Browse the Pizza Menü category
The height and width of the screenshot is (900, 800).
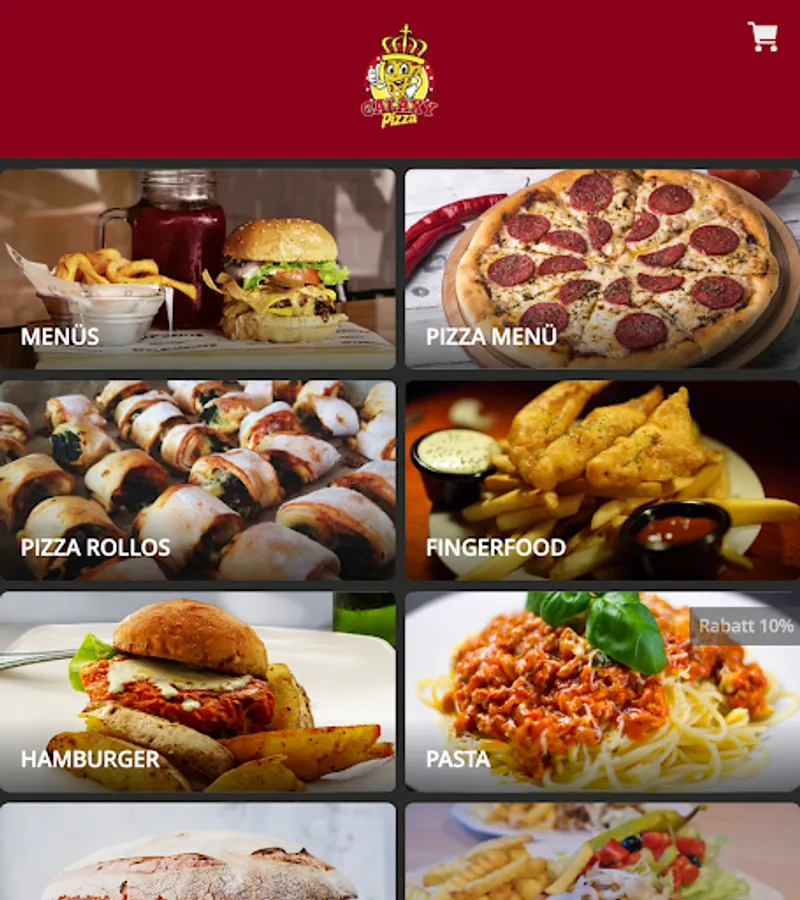(602, 268)
